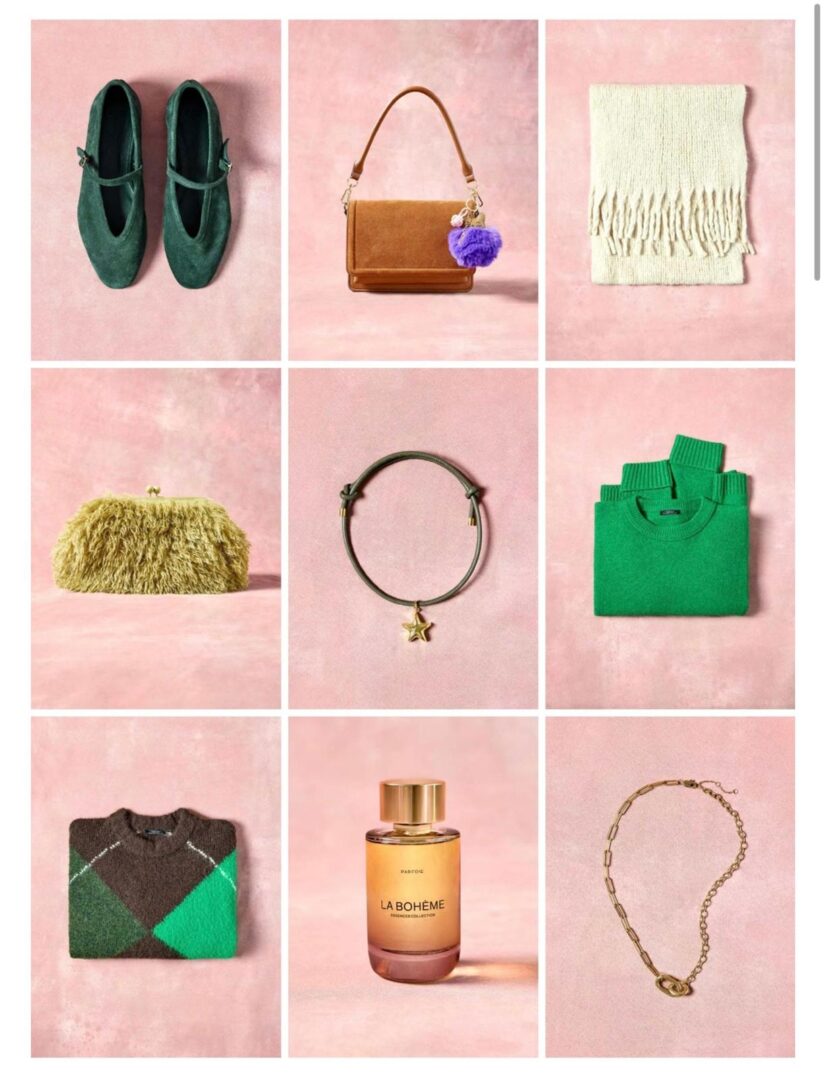Open the gold chain link necklace tile
The image size is (826, 1080).
671,885
